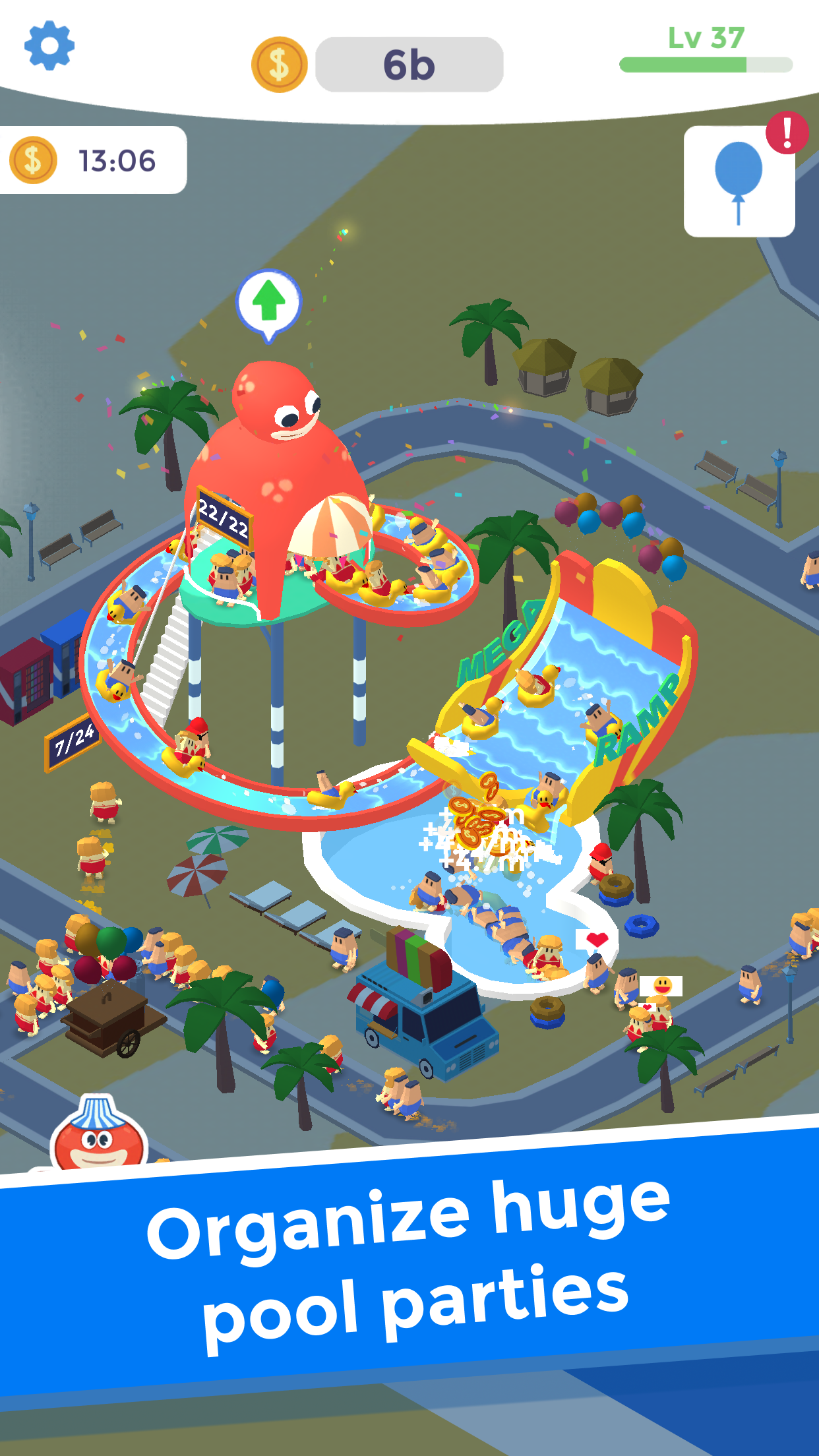Tap the coin balance showing 6b

(x=409, y=64)
